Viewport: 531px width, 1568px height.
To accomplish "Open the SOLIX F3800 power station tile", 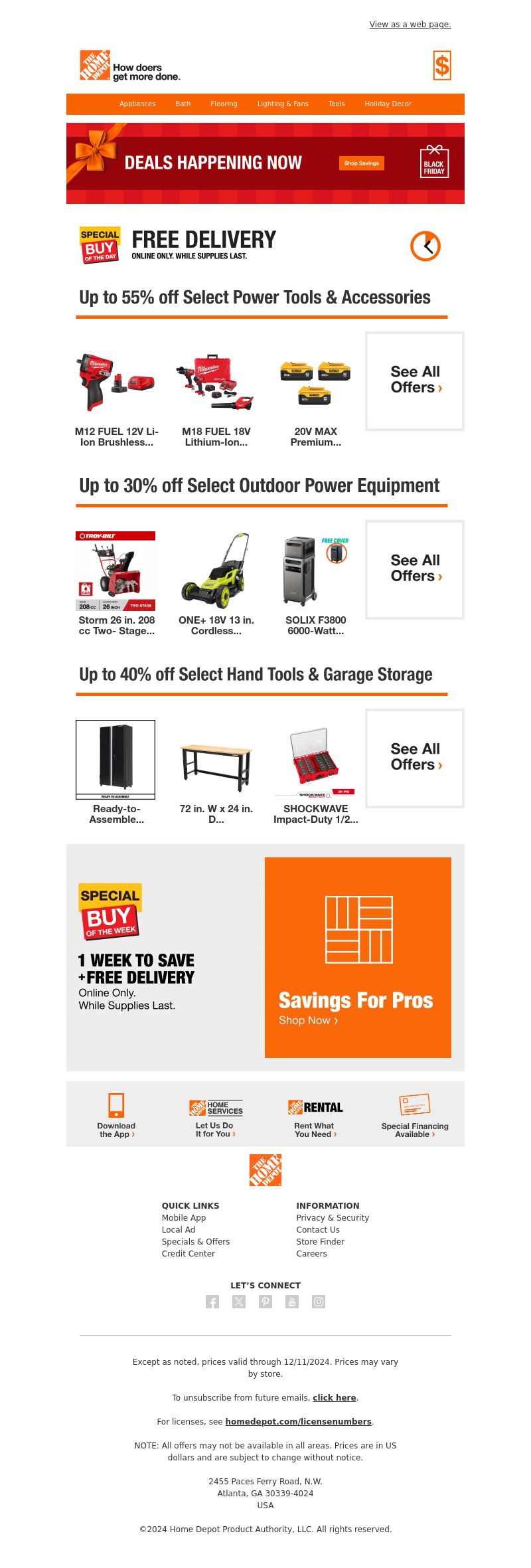I will click(315, 584).
